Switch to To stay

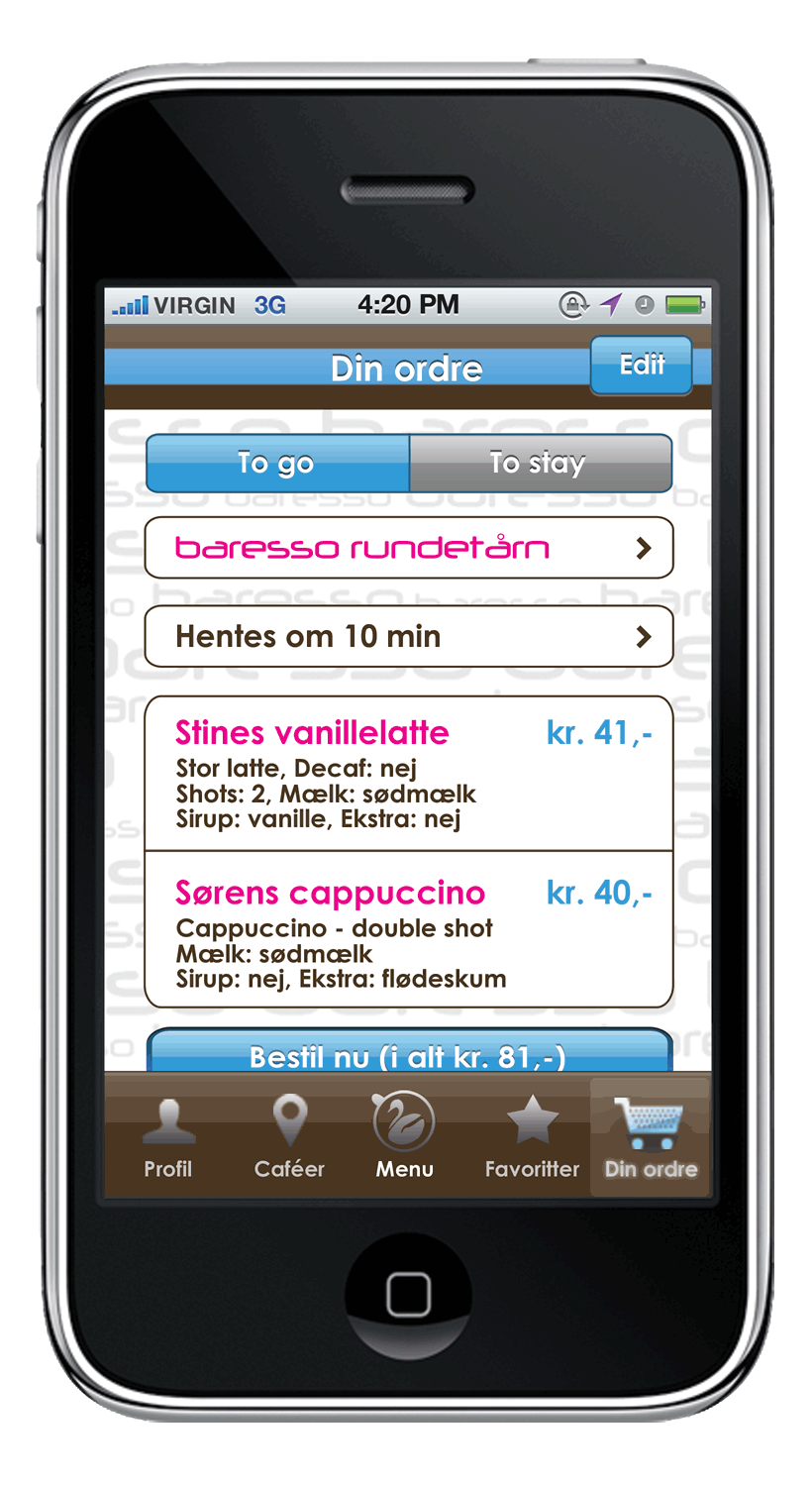point(540,463)
